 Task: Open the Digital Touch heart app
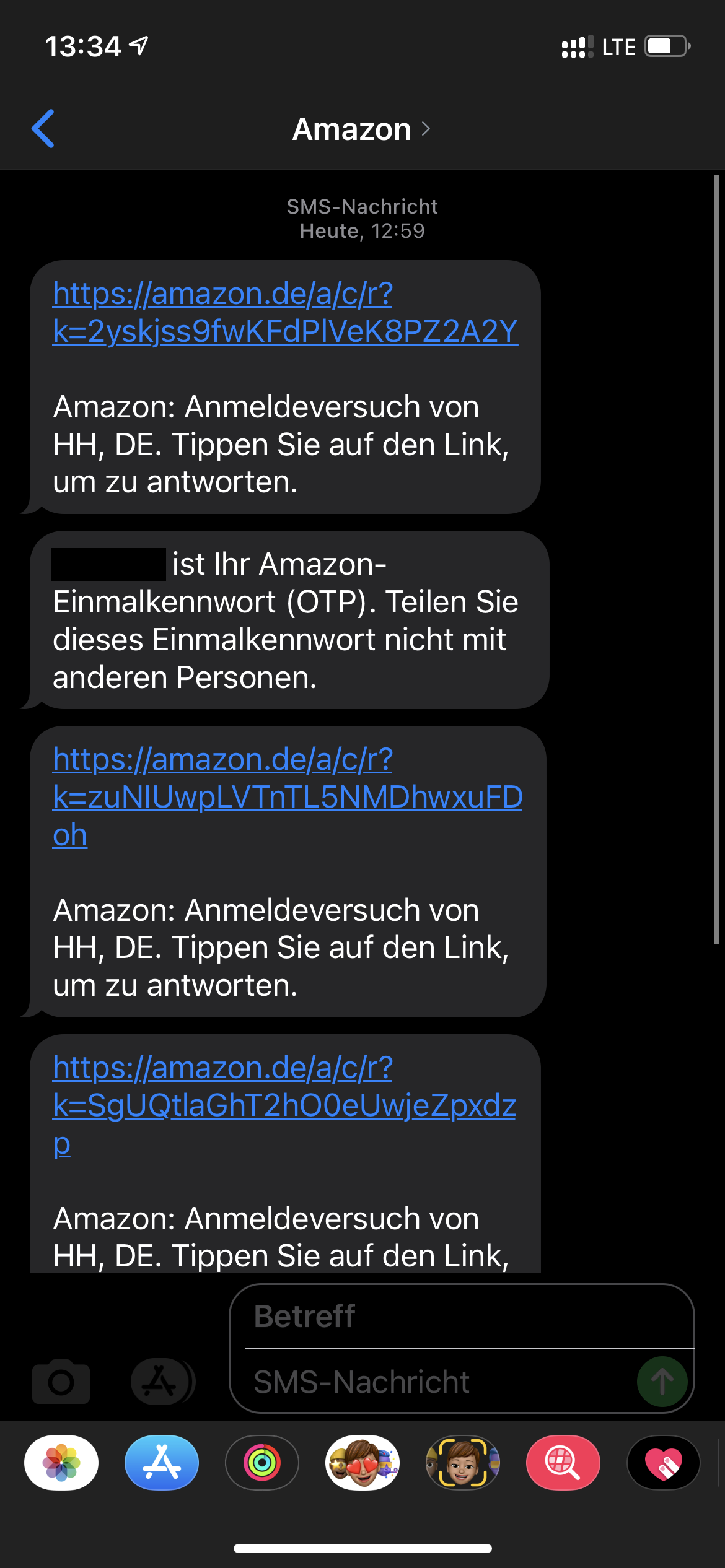(x=663, y=1463)
